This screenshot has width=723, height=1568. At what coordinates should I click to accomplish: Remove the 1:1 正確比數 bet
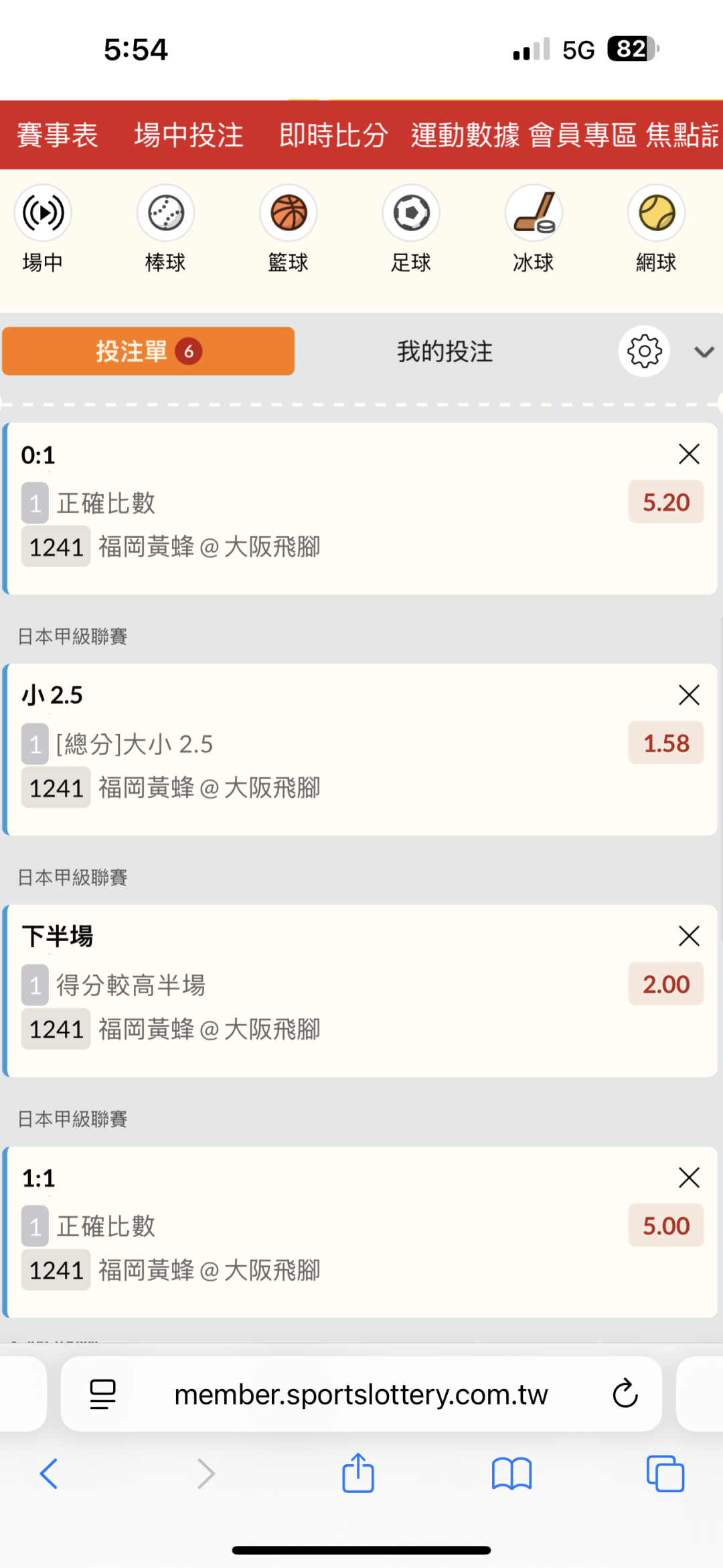[689, 1178]
